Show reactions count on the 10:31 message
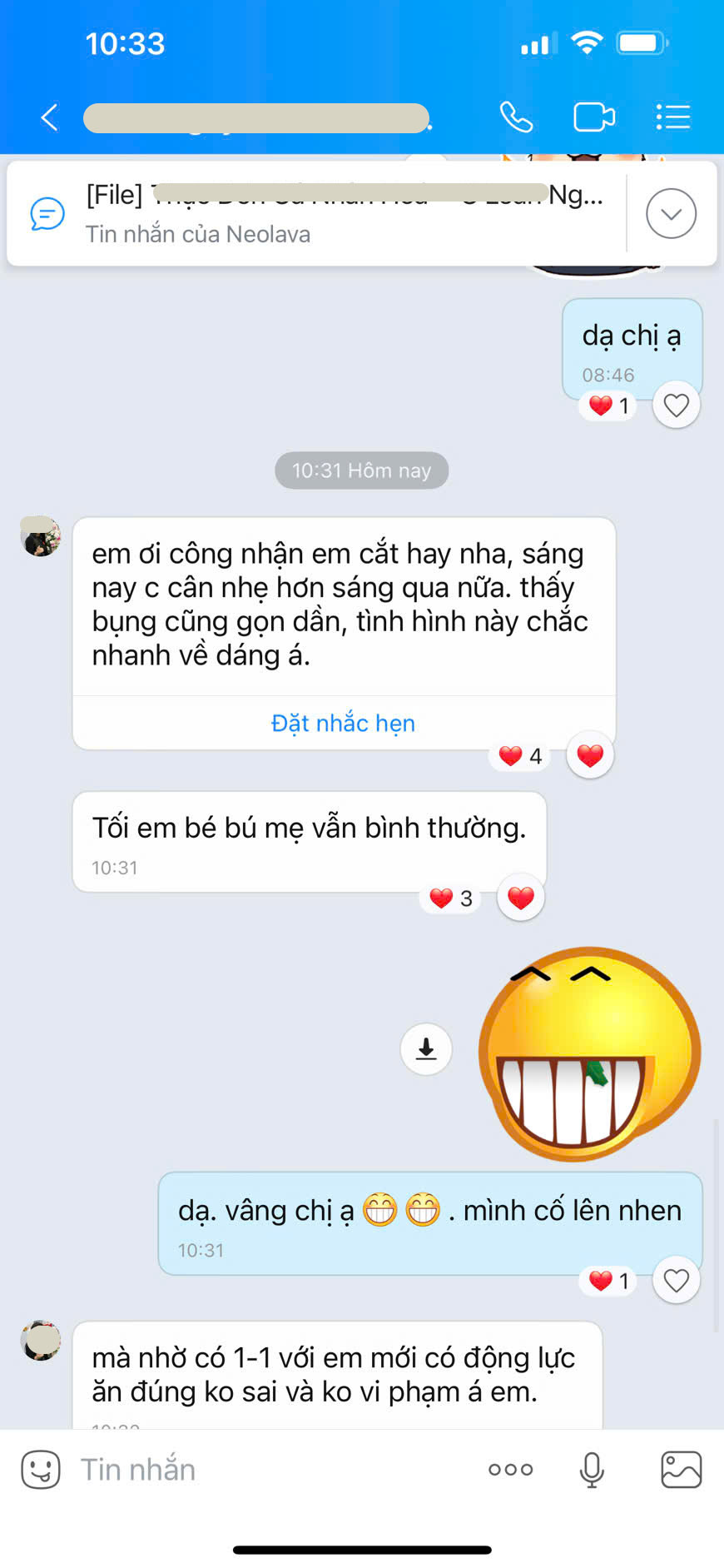The width and height of the screenshot is (724, 1568). 449,898
